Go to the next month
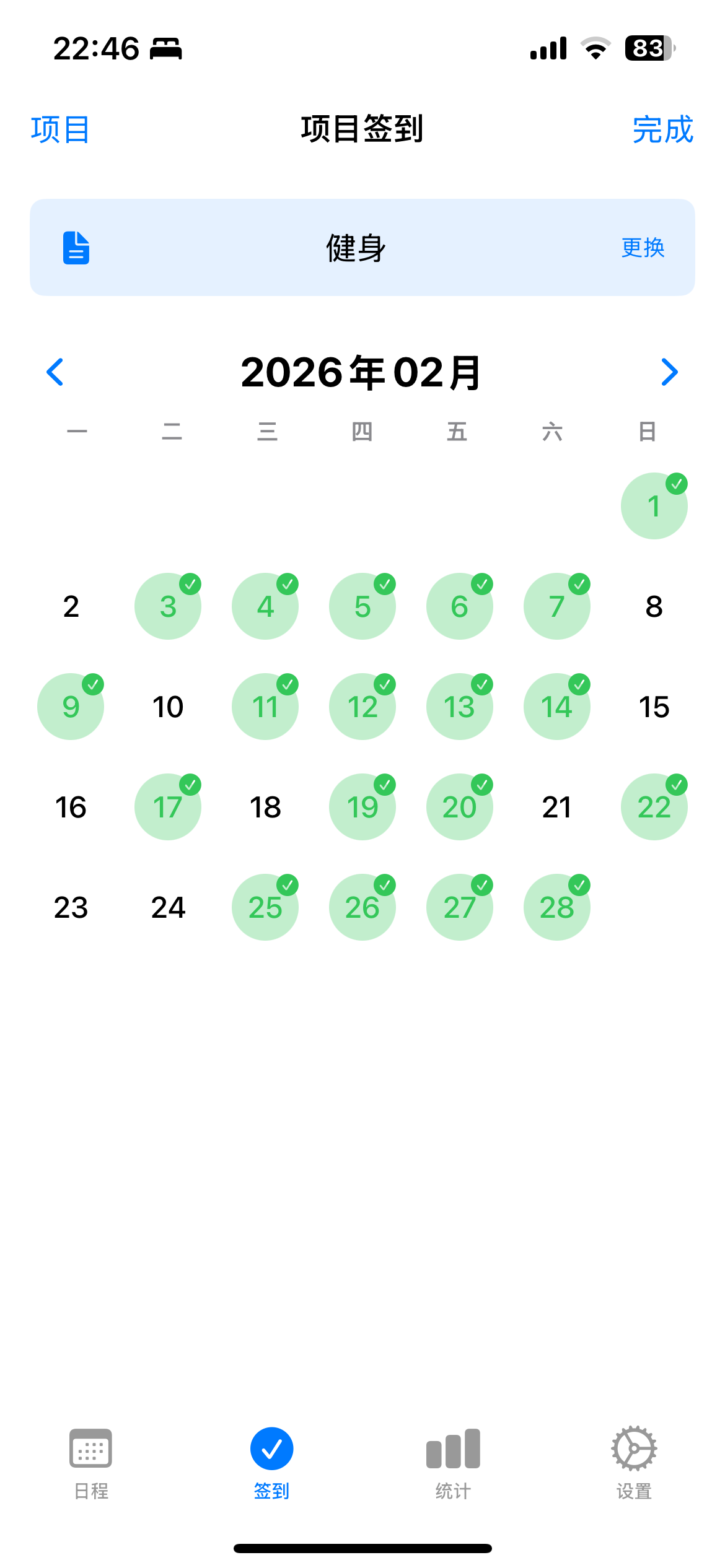The height and width of the screenshot is (1568, 725). click(669, 372)
